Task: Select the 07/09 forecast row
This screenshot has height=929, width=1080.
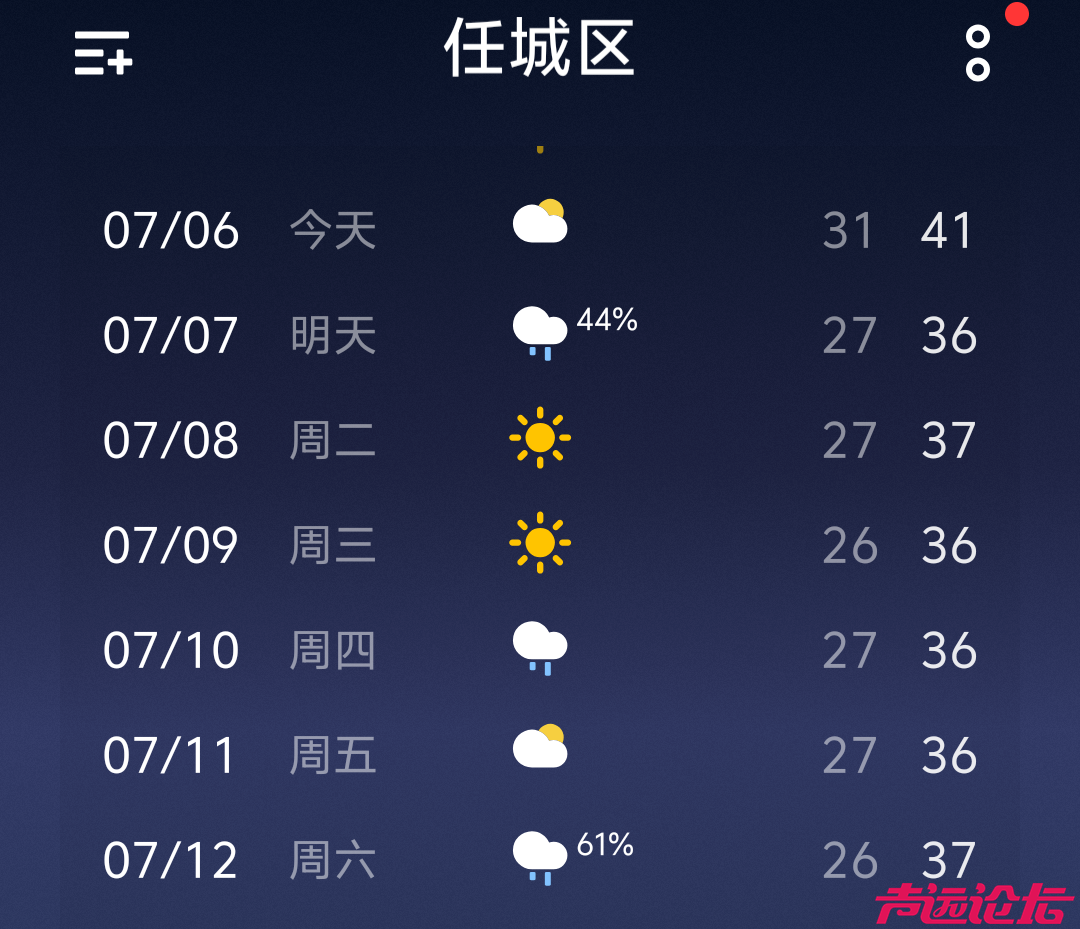Action: pos(540,544)
